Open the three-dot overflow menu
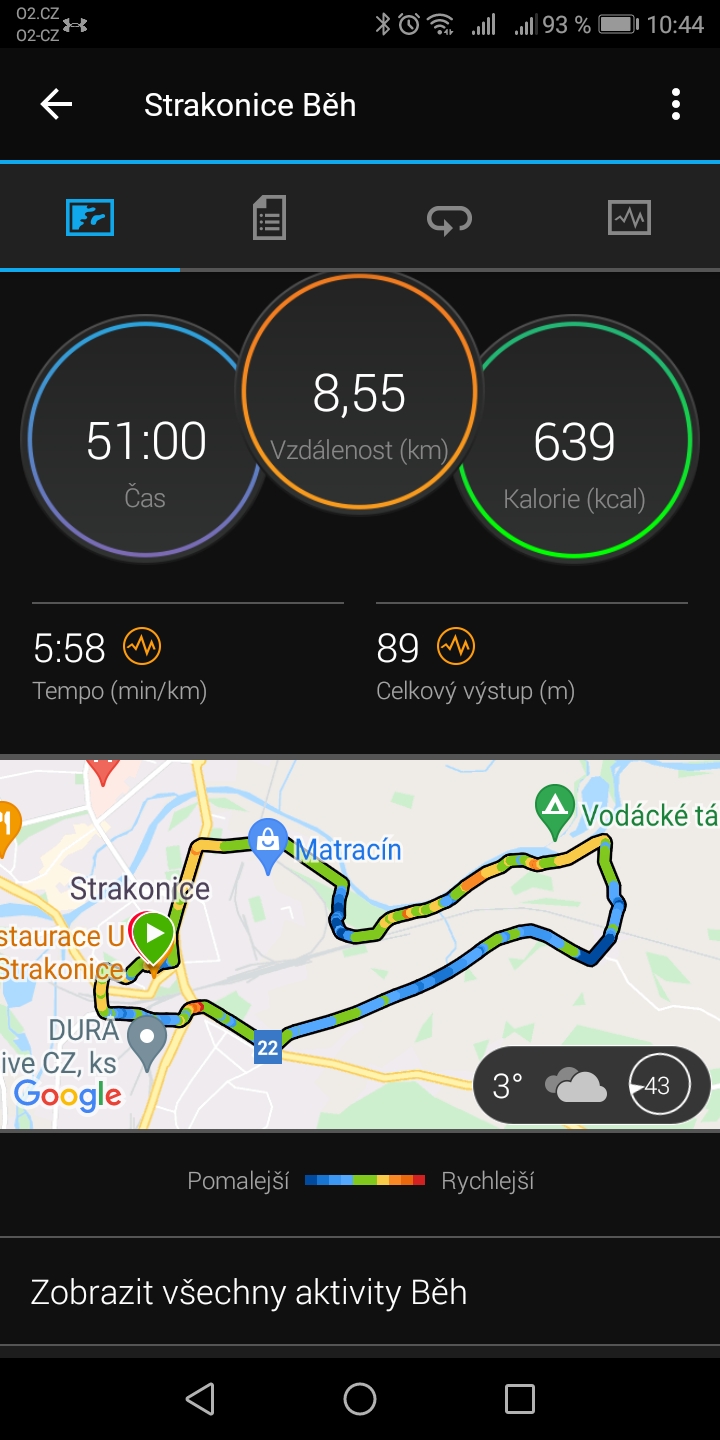 676,105
